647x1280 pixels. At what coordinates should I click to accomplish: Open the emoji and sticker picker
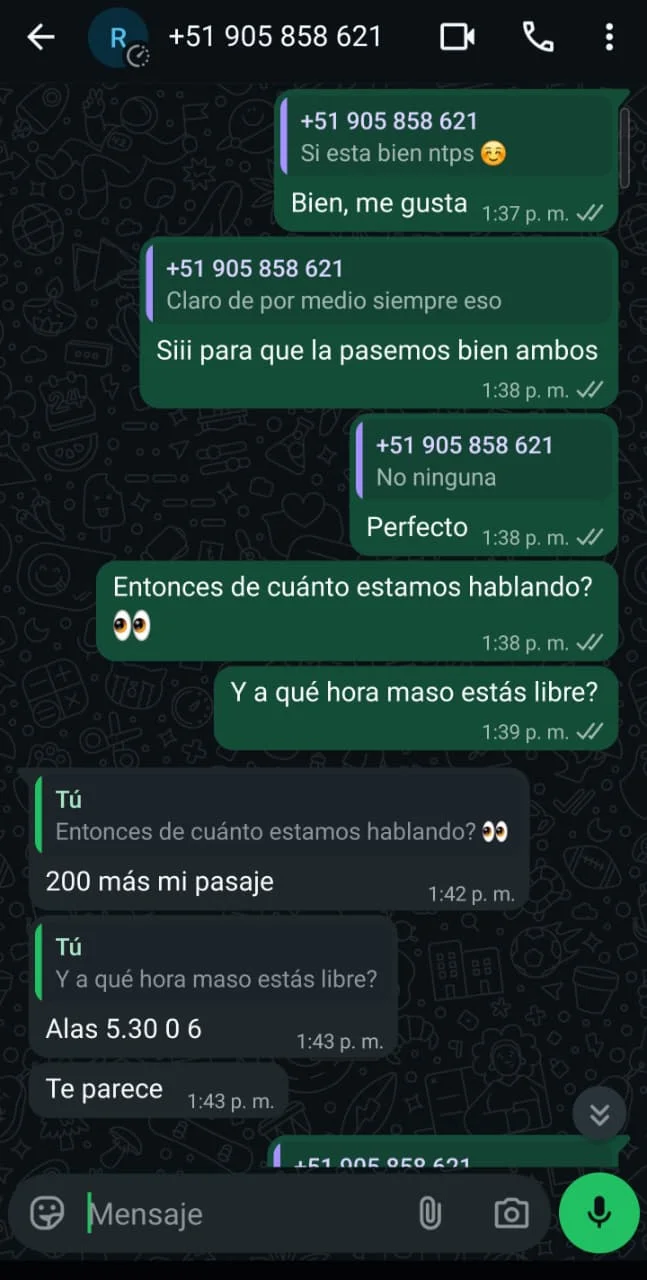(47, 1214)
